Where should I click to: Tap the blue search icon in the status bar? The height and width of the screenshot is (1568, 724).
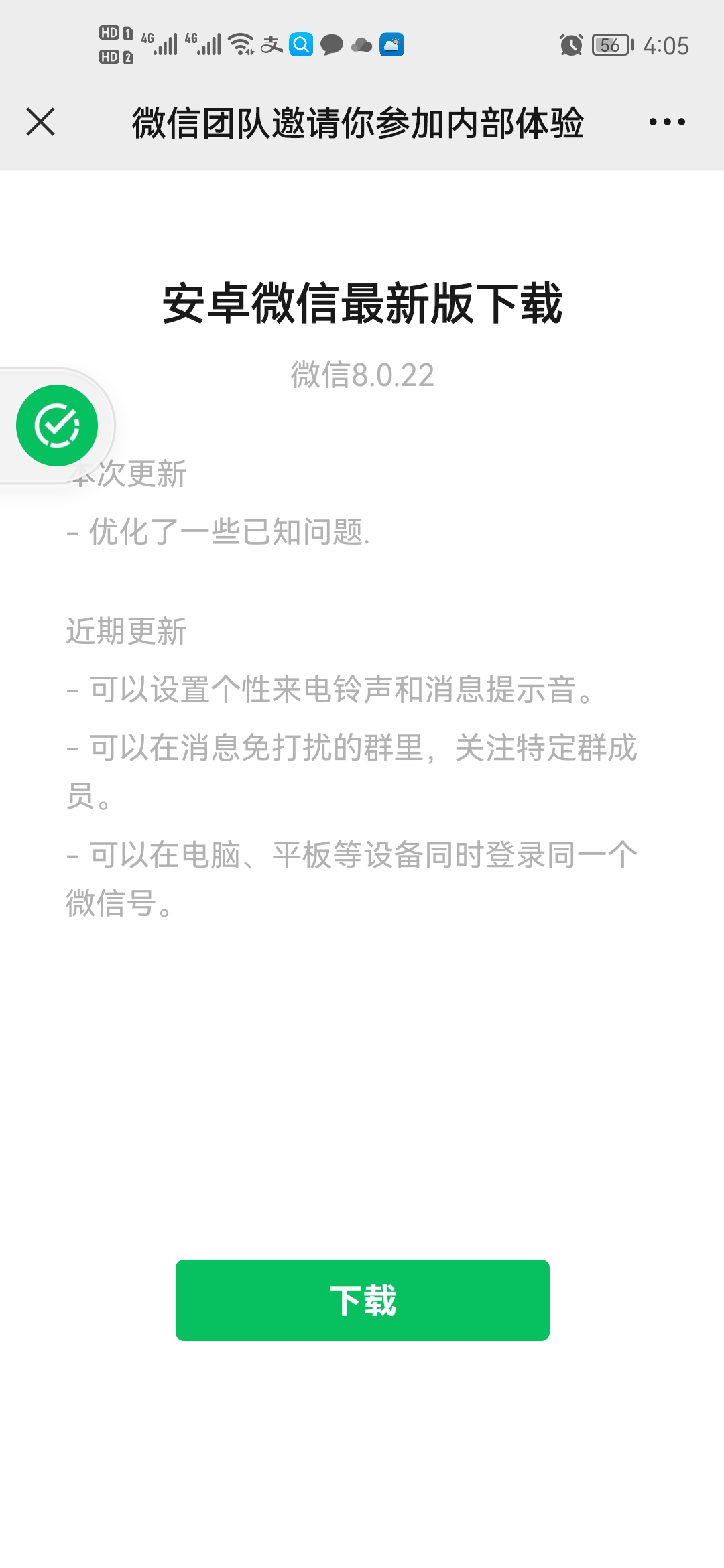(301, 44)
